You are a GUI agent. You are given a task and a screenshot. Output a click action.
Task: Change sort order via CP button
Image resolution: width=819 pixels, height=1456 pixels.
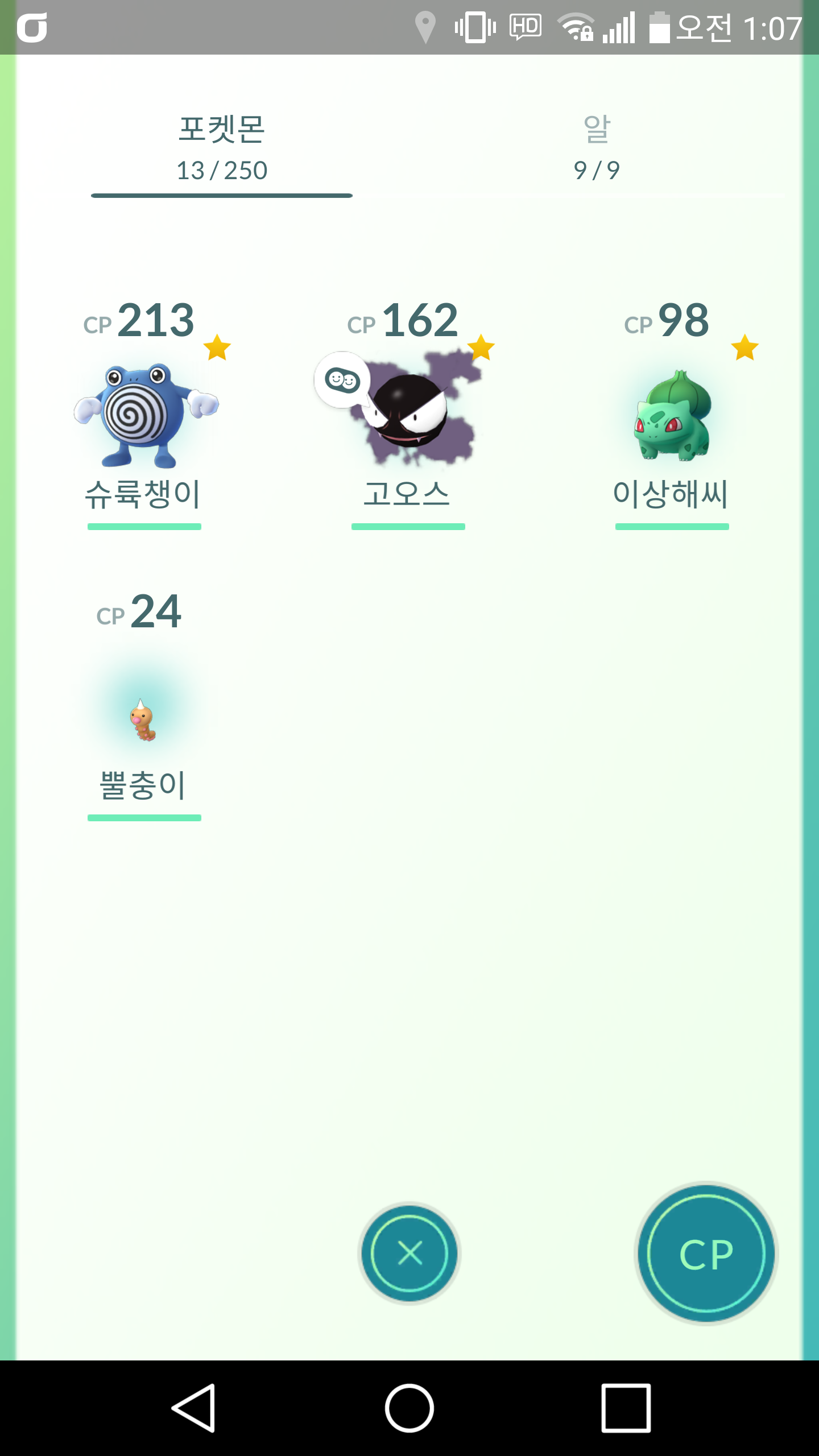click(706, 1254)
